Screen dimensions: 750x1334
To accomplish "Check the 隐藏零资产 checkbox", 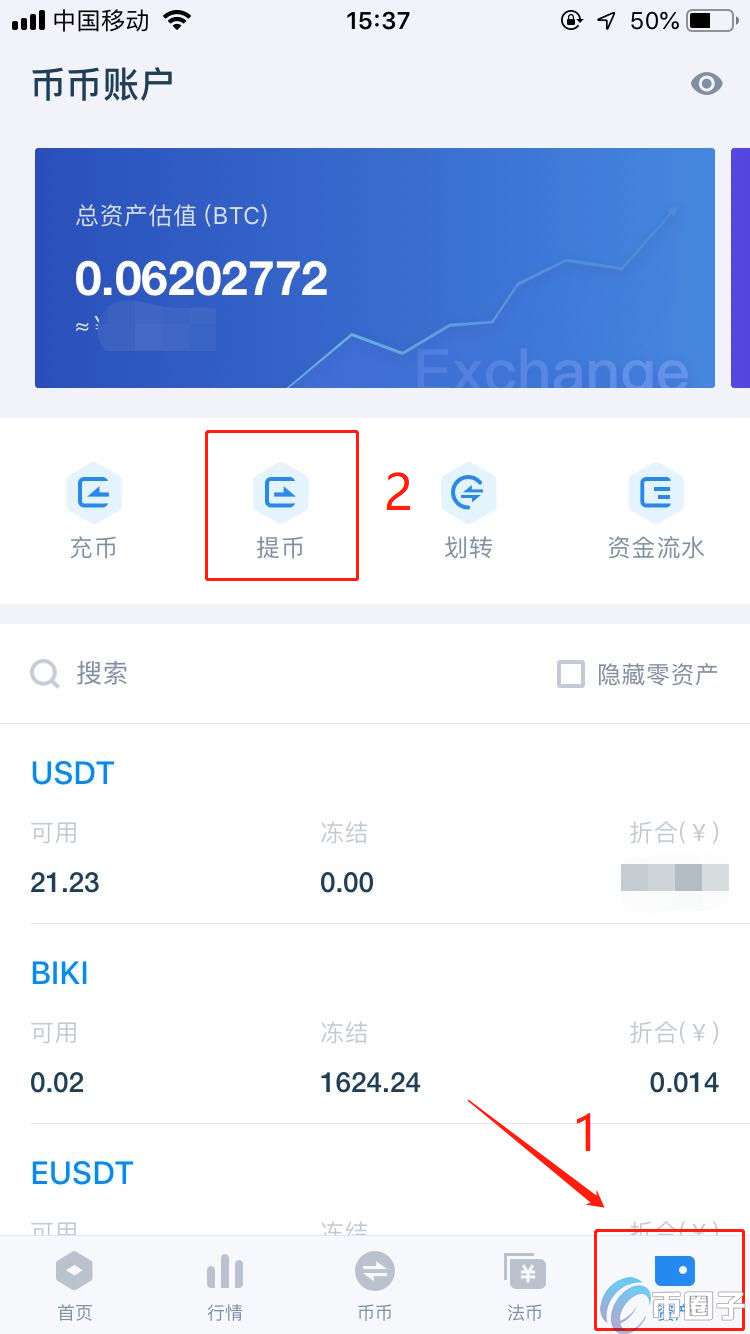I will click(x=571, y=674).
